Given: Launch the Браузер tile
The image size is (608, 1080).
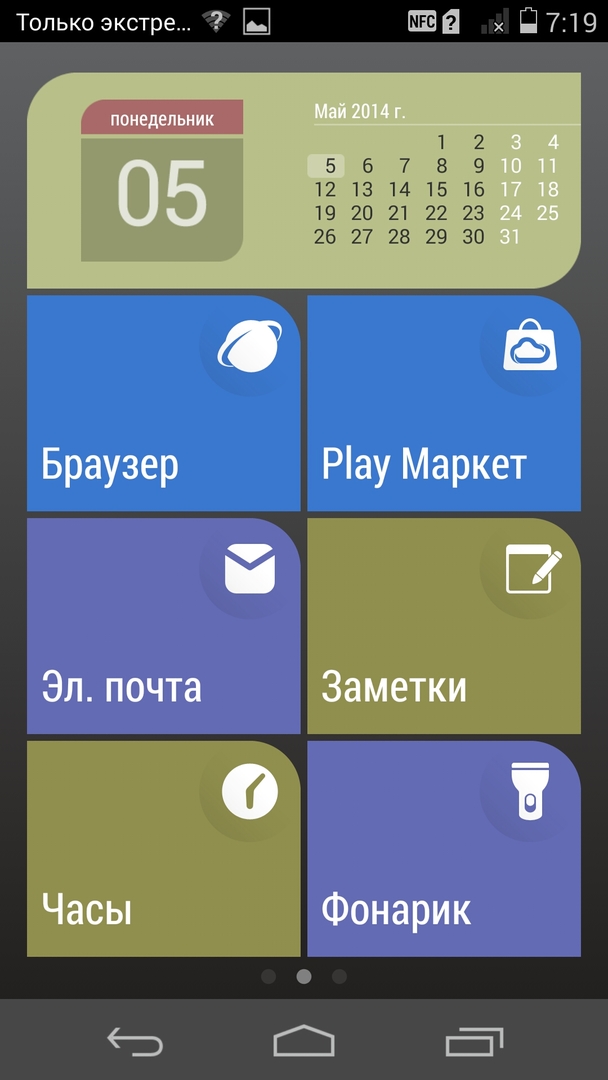Looking at the screenshot, I should click(163, 404).
